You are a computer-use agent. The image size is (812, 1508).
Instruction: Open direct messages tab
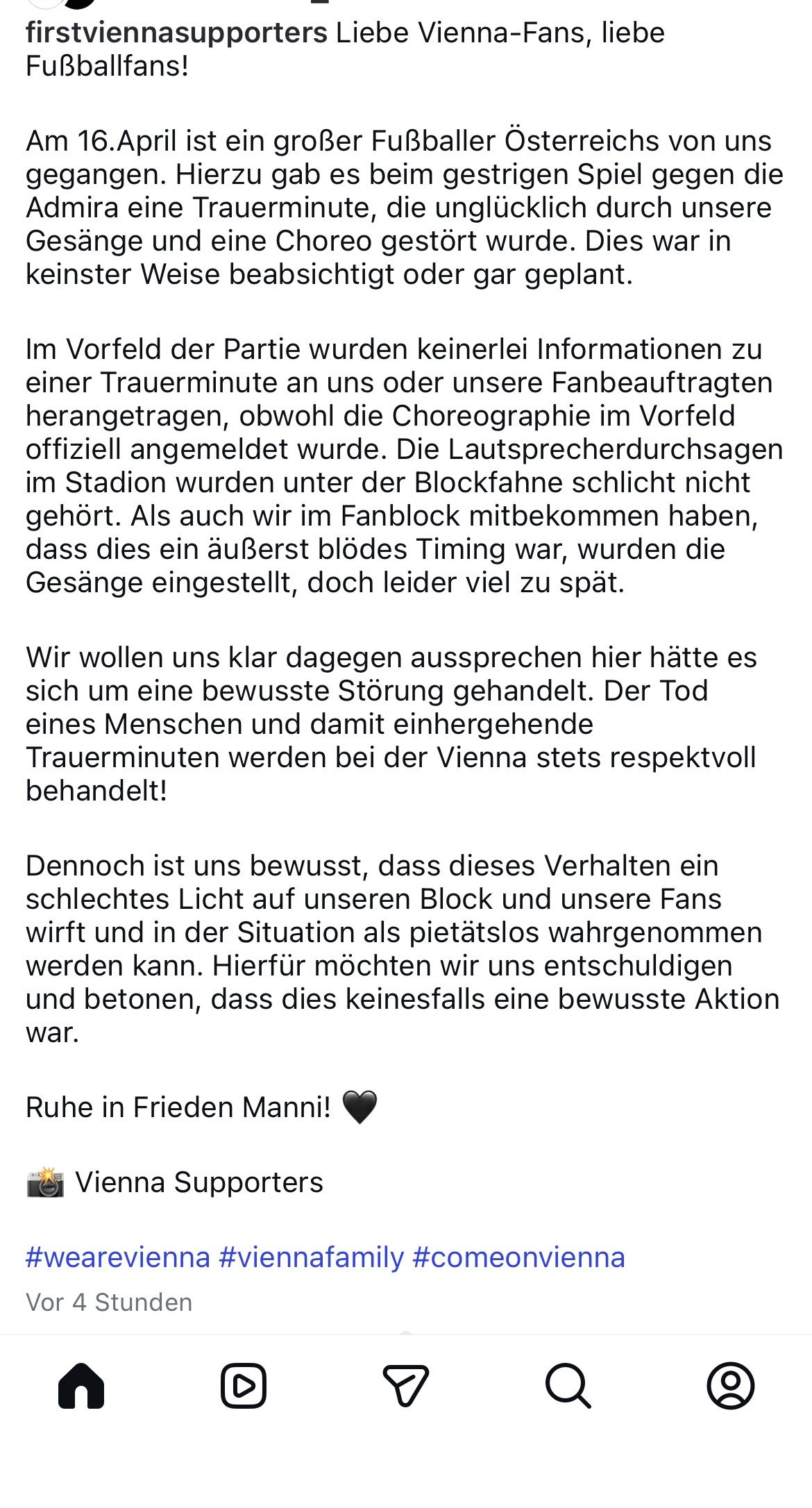405,1386
